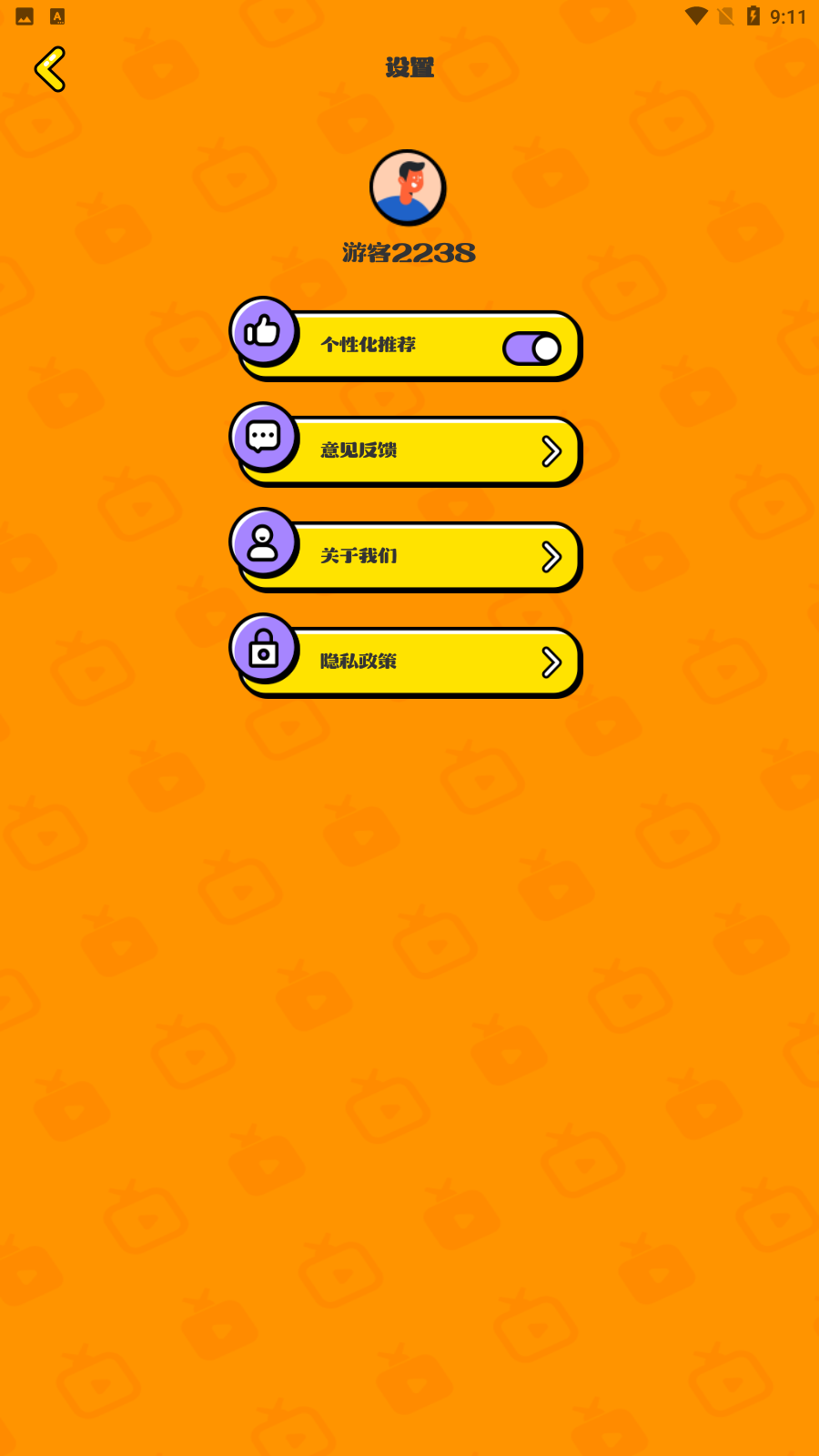Go back using the yellow arrow
This screenshot has width=819, height=1456.
tap(50, 69)
